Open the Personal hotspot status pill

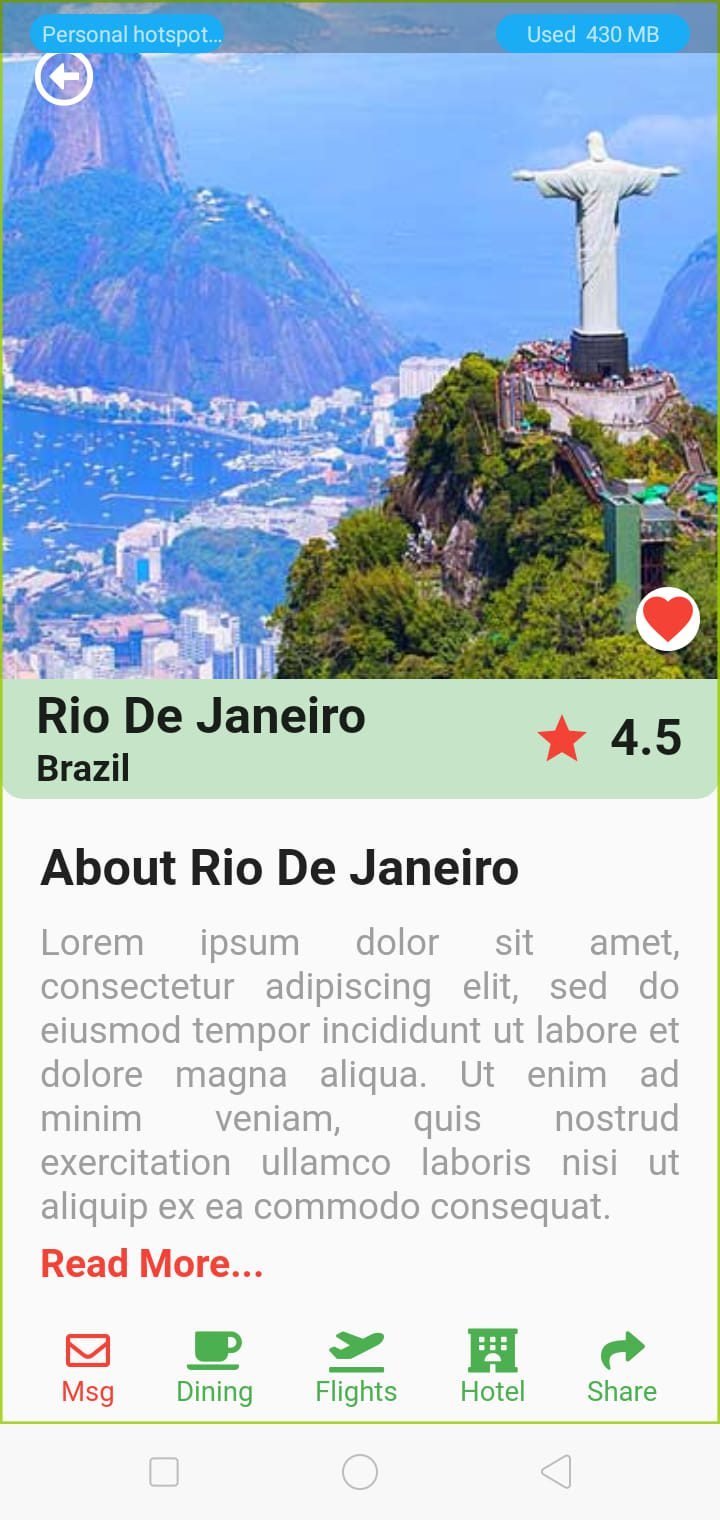[x=126, y=34]
